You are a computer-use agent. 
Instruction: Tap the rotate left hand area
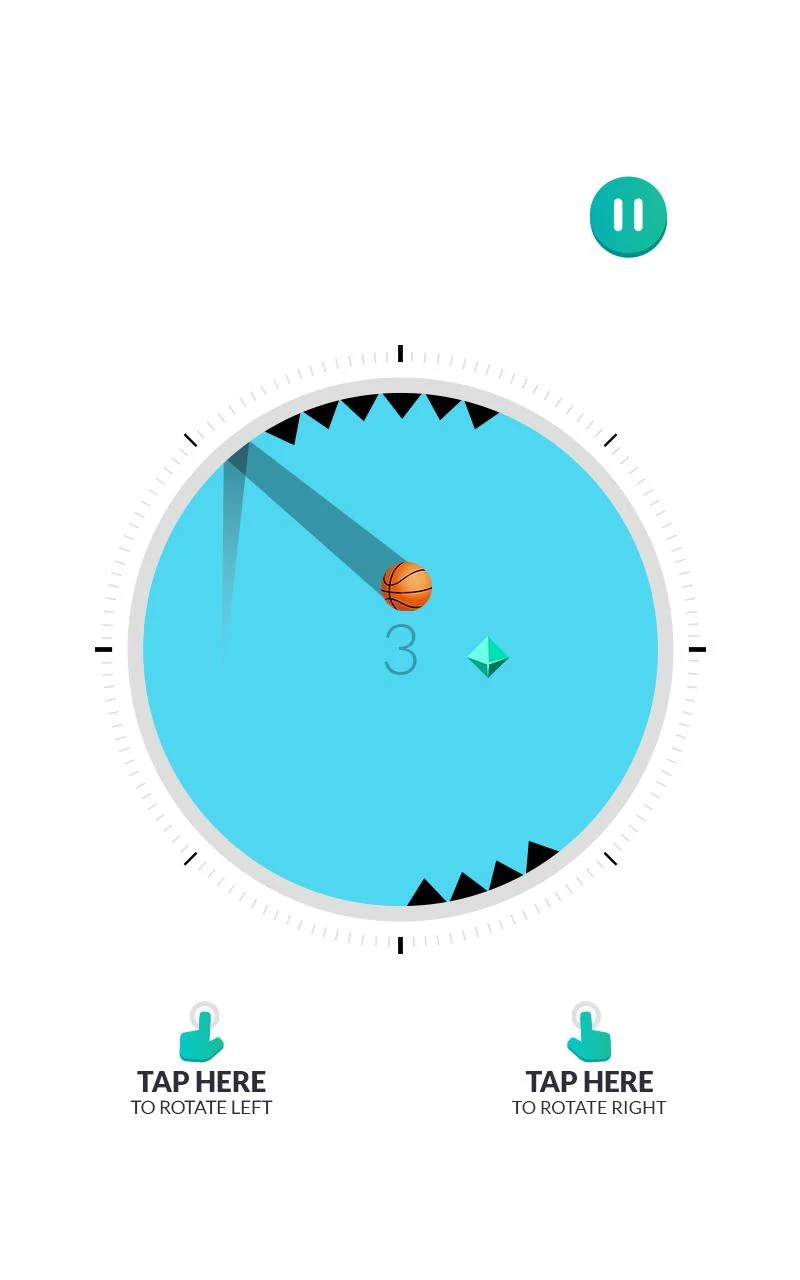(x=201, y=1060)
